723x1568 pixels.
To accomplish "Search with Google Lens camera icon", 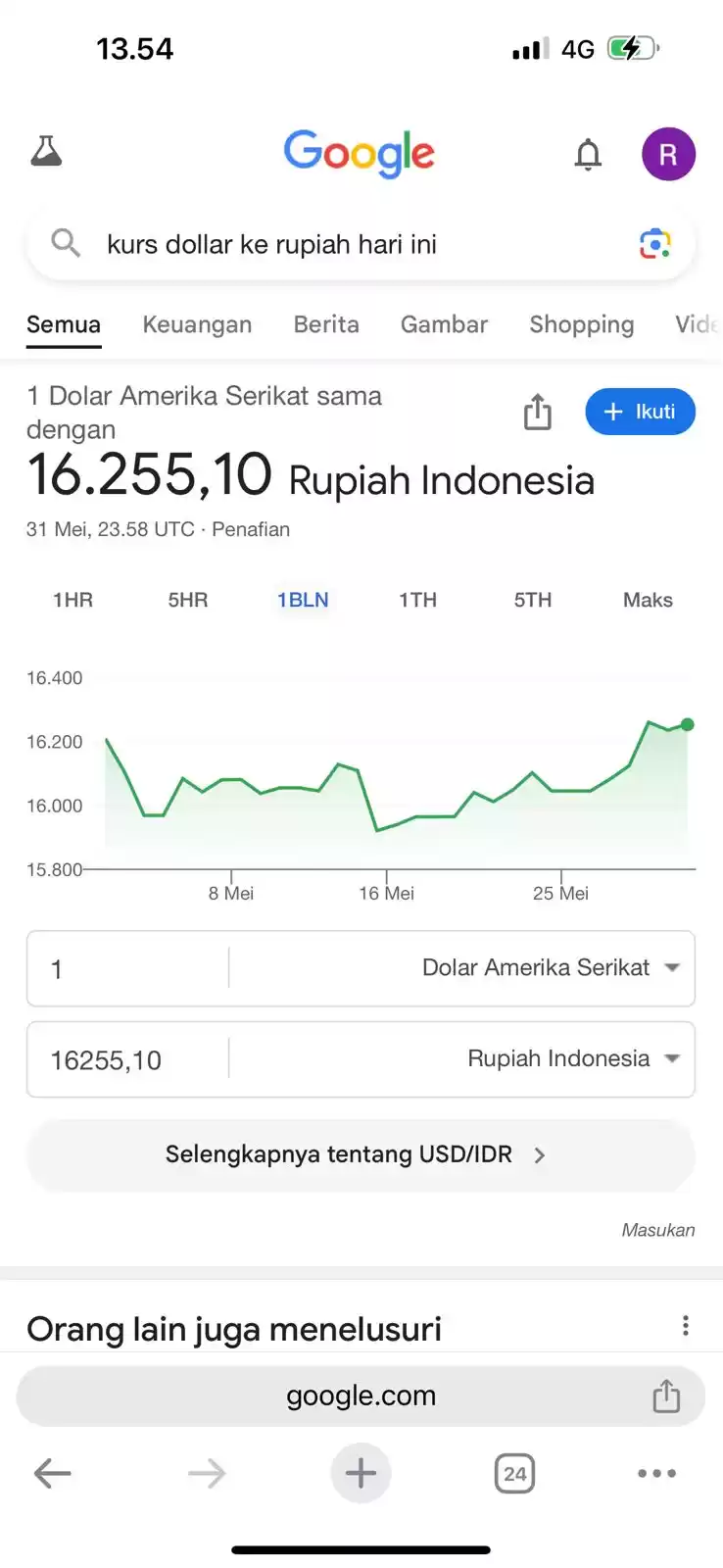I will (654, 244).
